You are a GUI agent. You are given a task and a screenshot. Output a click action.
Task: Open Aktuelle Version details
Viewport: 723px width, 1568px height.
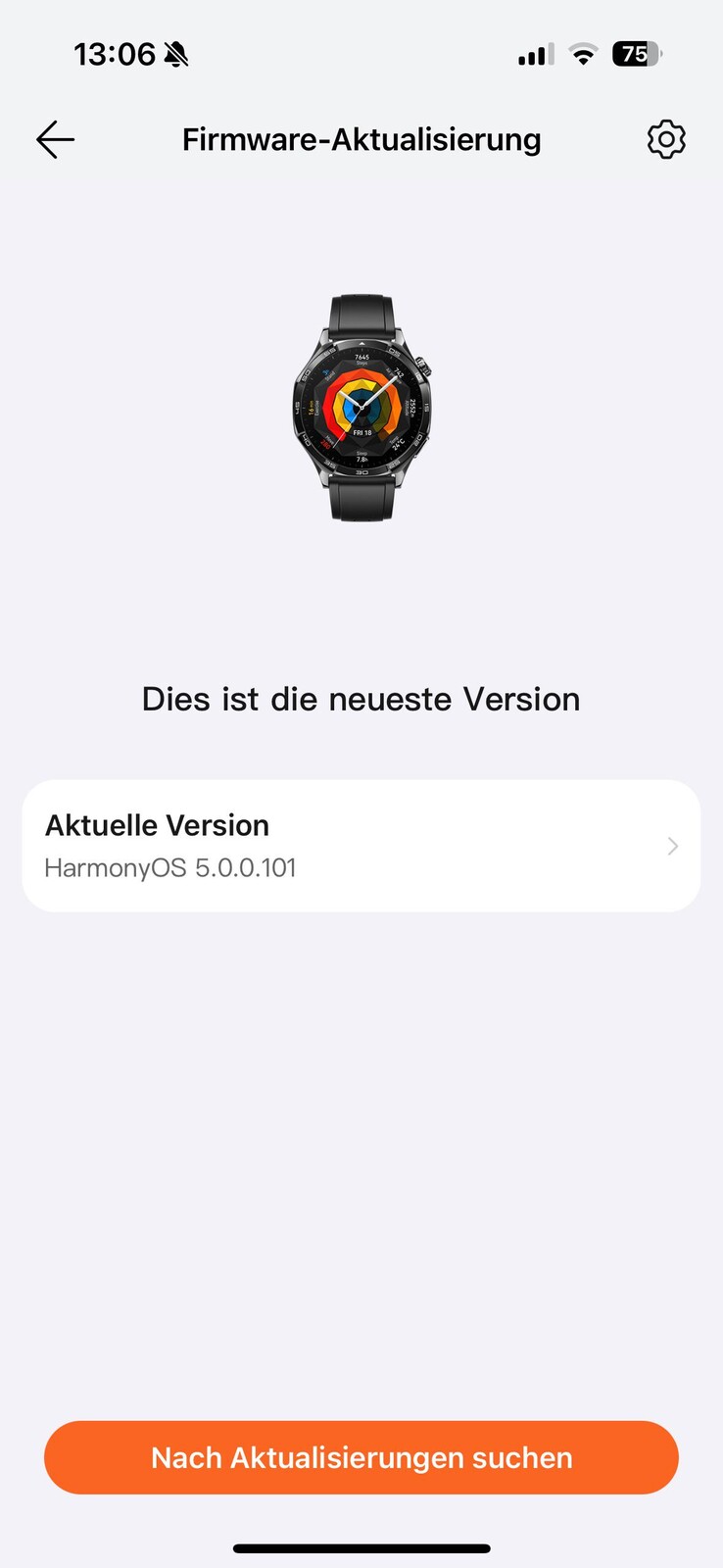coord(361,846)
